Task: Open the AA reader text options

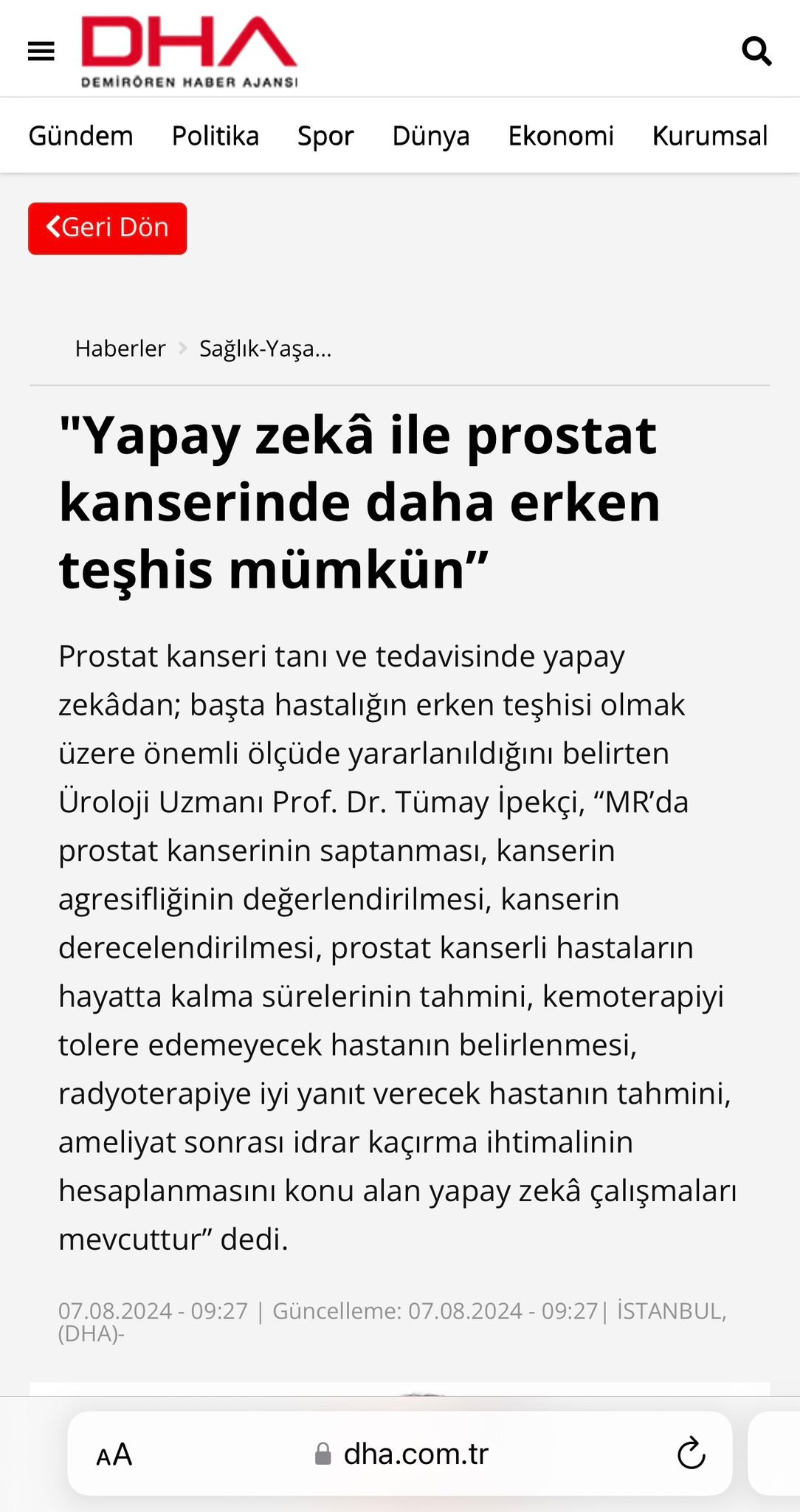Action: point(114,1455)
